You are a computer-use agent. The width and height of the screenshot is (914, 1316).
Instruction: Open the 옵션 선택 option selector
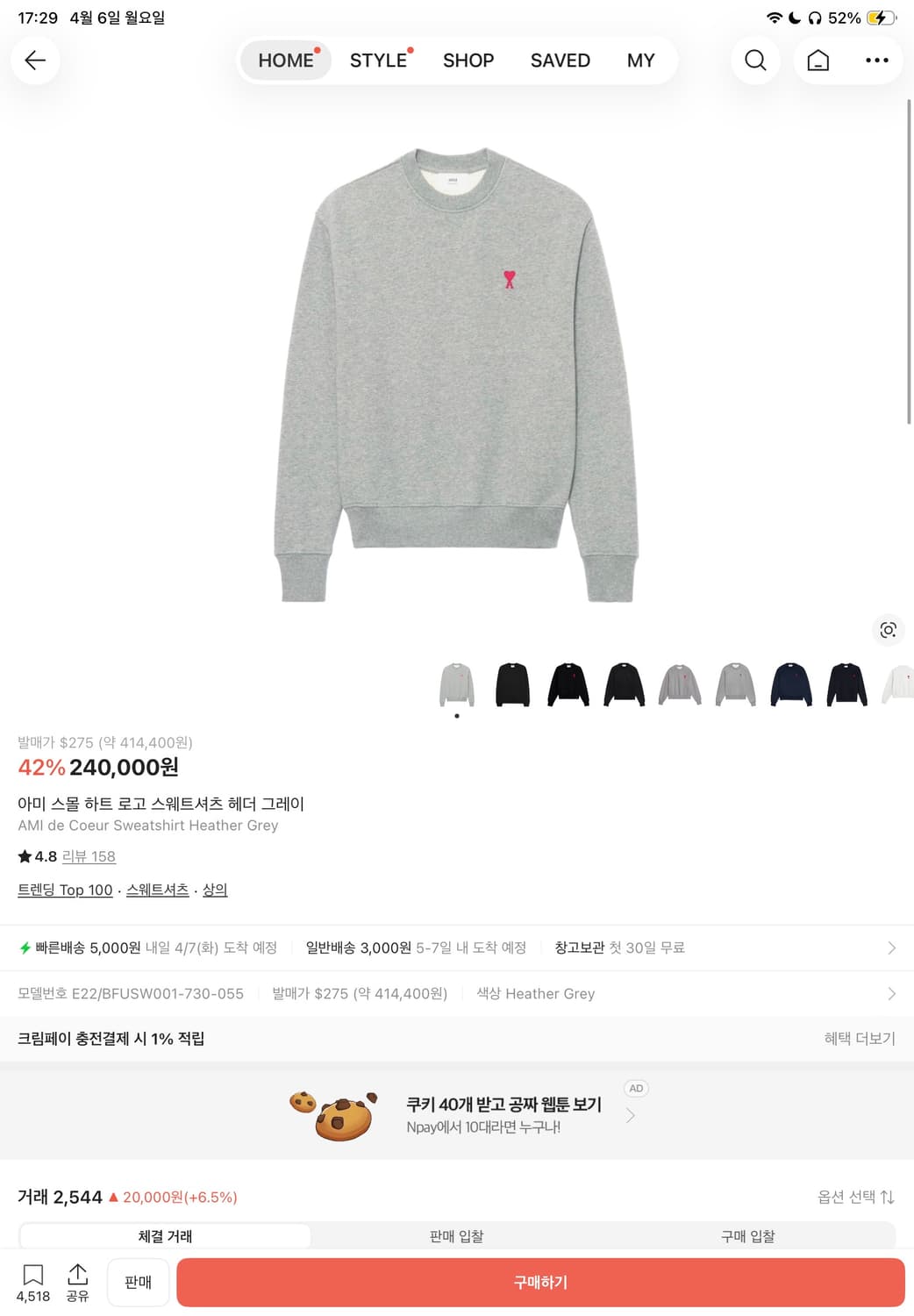[857, 1196]
